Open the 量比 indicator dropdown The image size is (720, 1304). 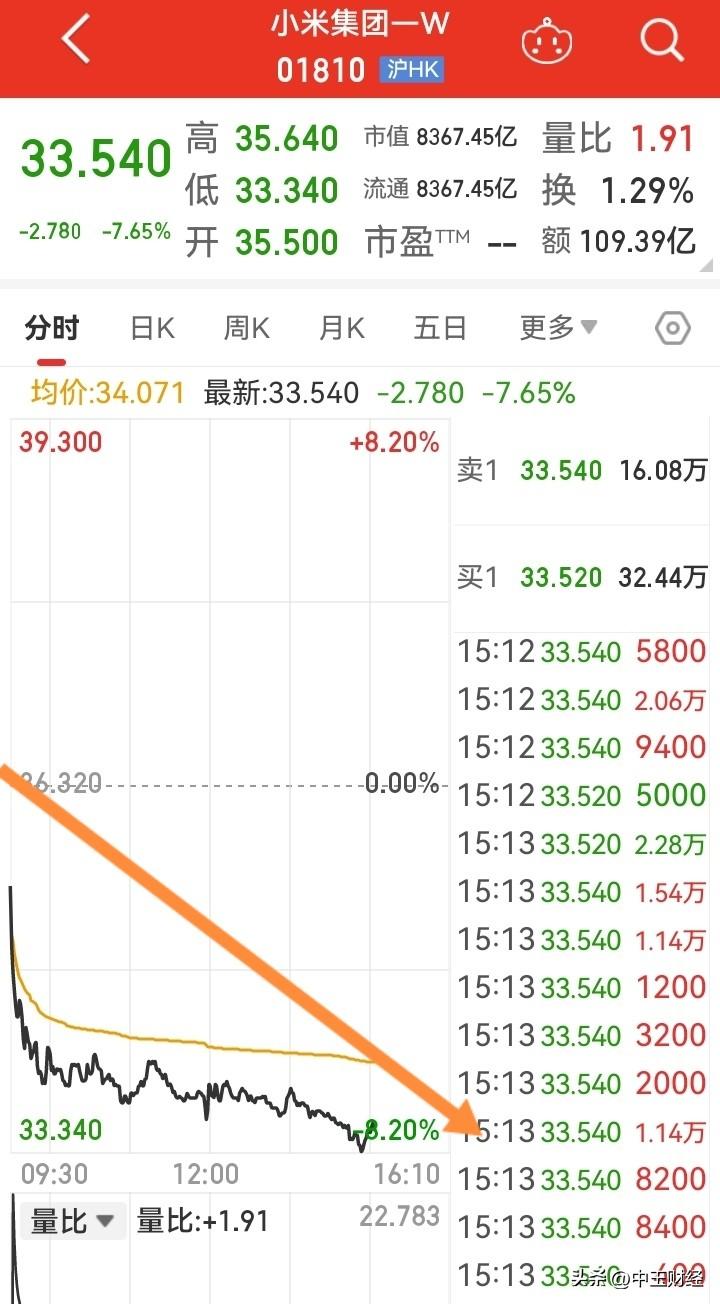coord(73,1220)
